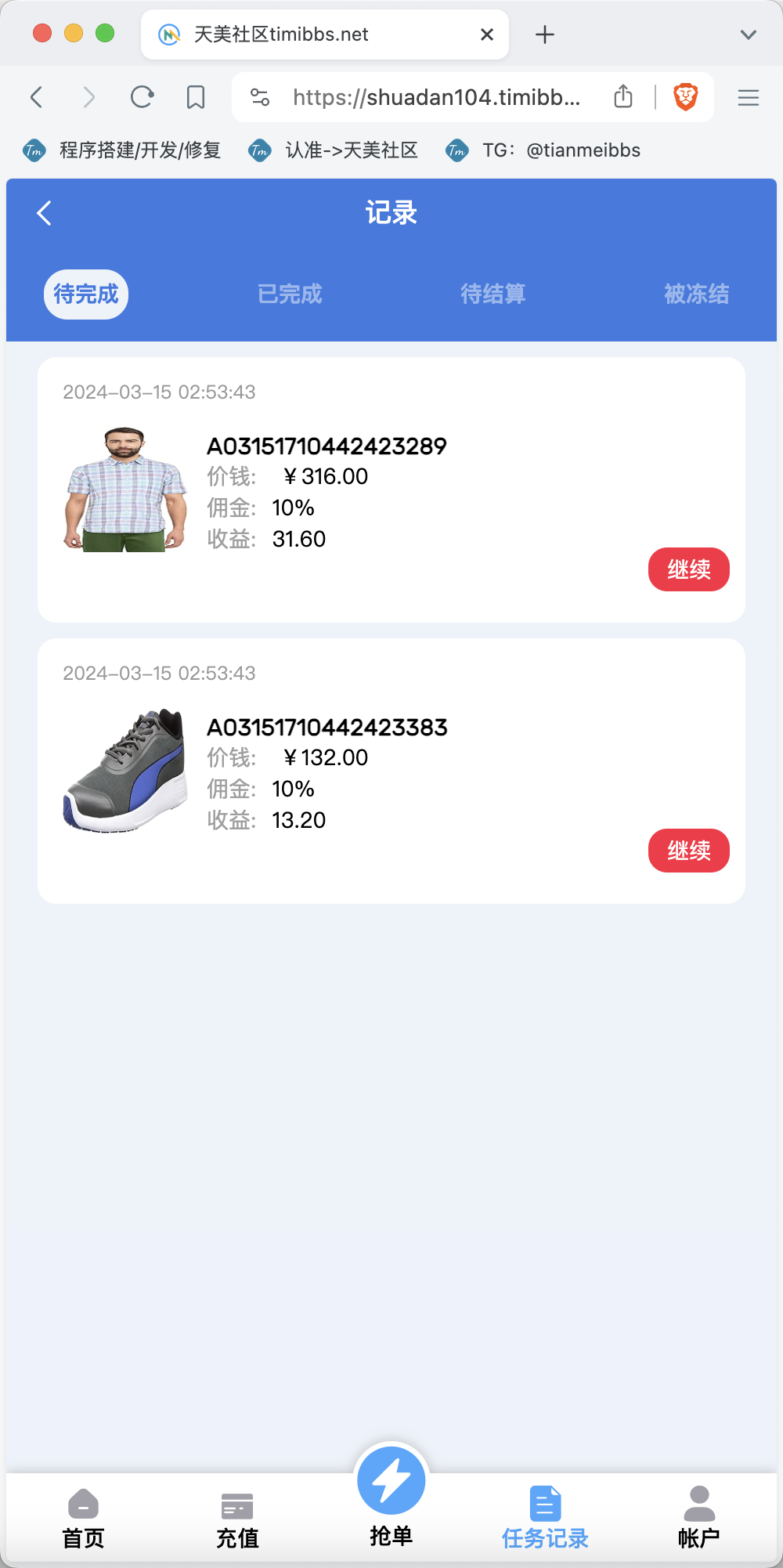Tap the back arrow on 记录 header
The height and width of the screenshot is (1568, 783).
44,212
